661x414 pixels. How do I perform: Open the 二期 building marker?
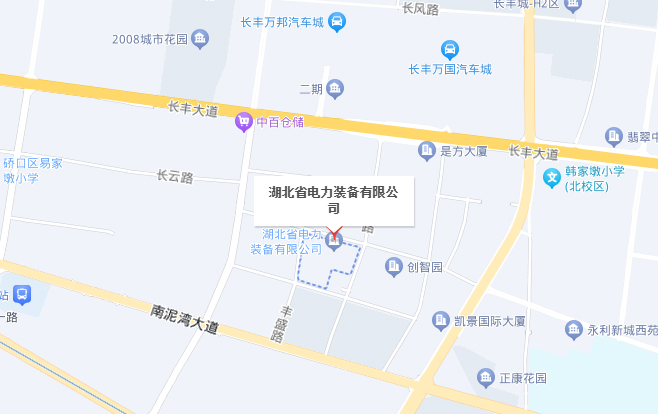[335, 88]
